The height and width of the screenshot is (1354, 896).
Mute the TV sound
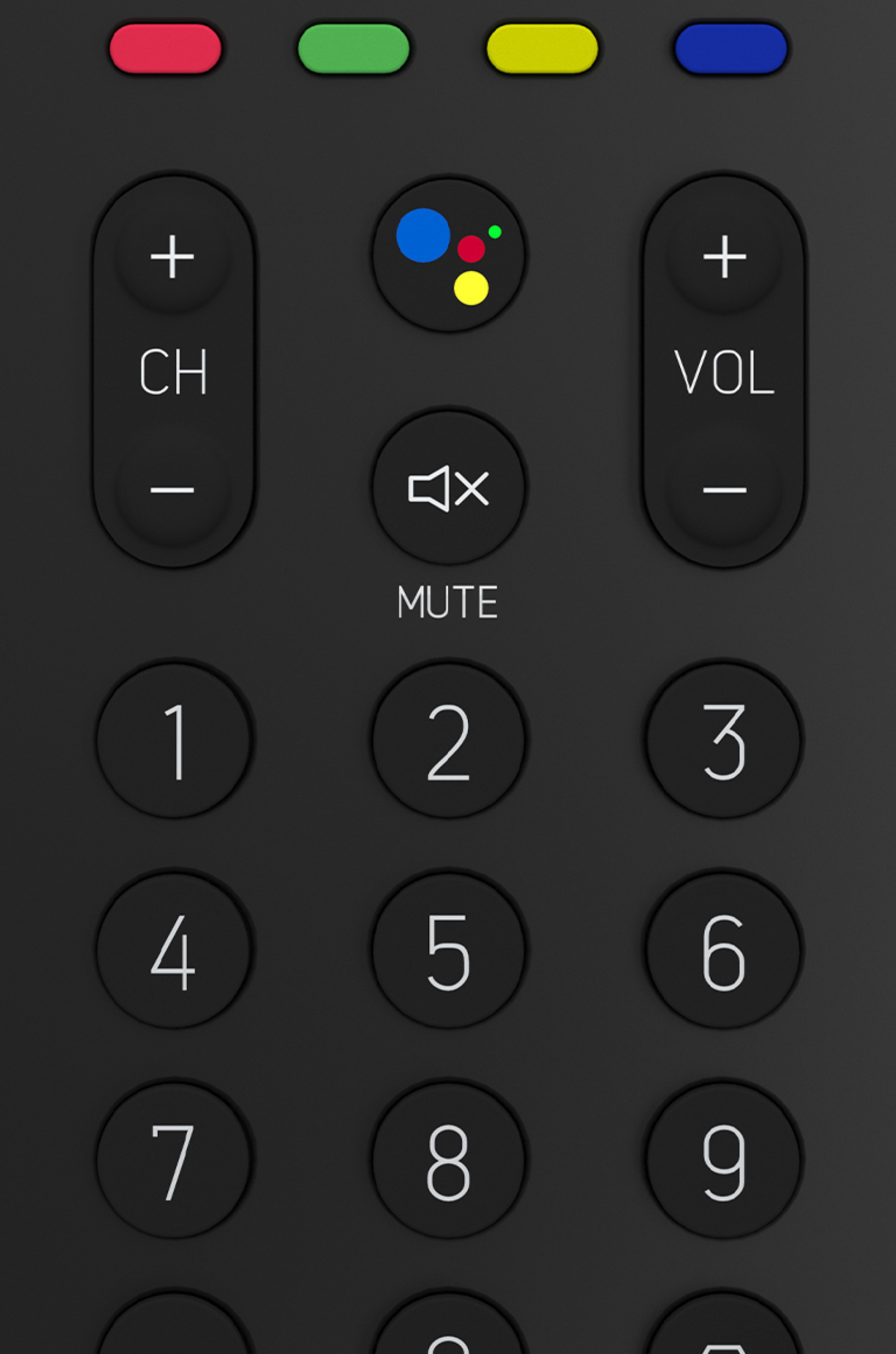[x=448, y=488]
